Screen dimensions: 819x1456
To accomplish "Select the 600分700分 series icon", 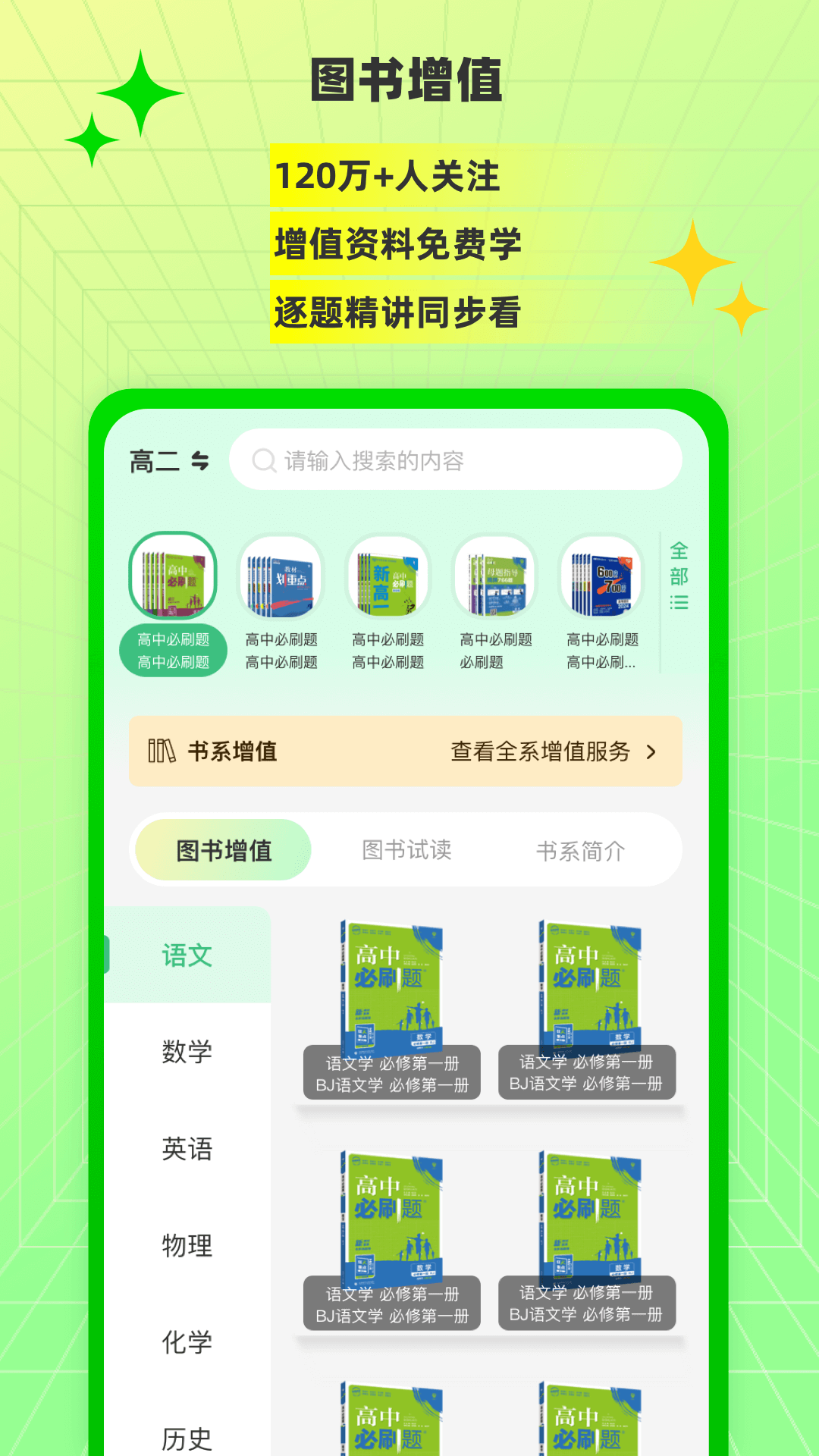I will pos(601,579).
